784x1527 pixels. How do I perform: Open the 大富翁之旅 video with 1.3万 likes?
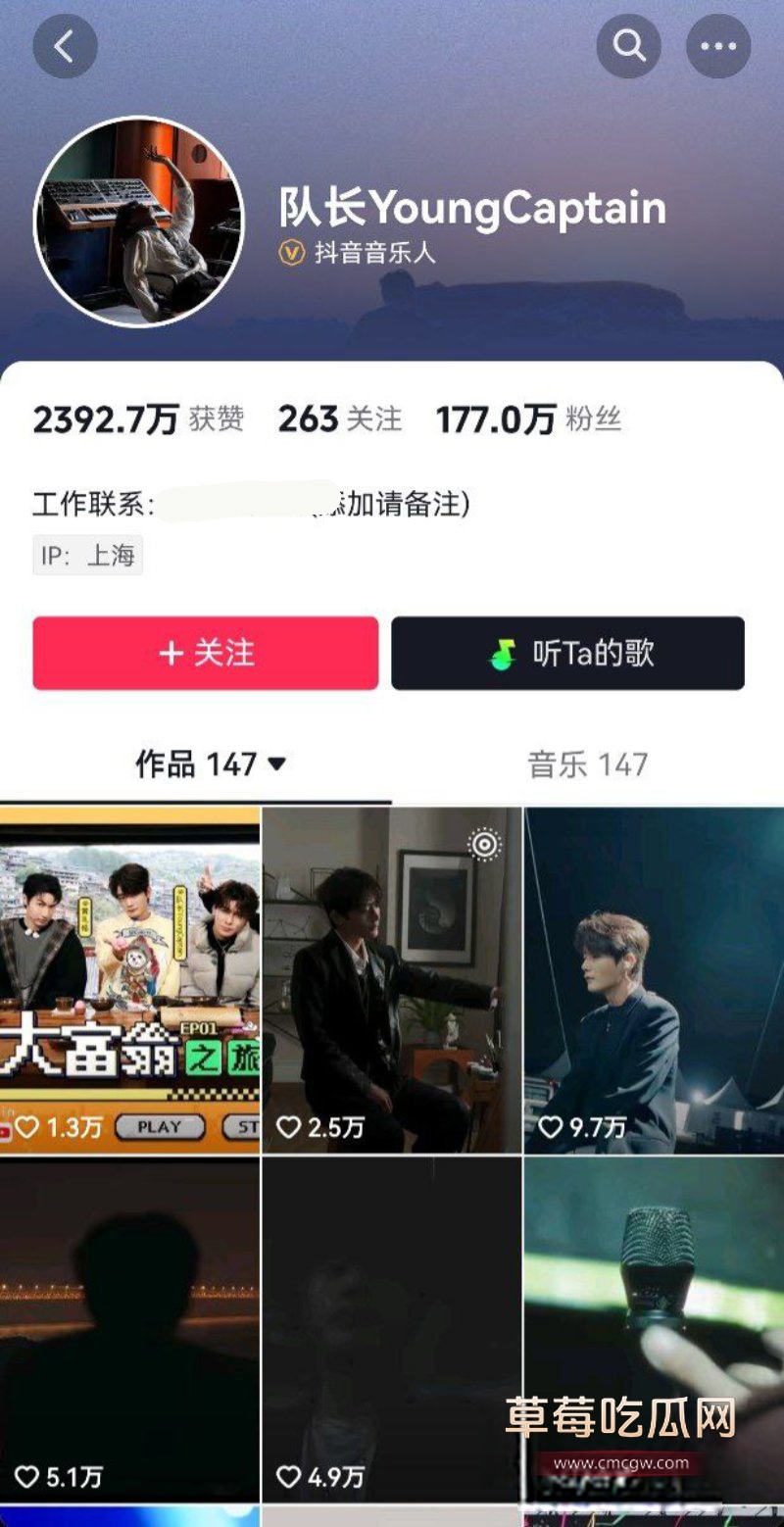tap(130, 980)
